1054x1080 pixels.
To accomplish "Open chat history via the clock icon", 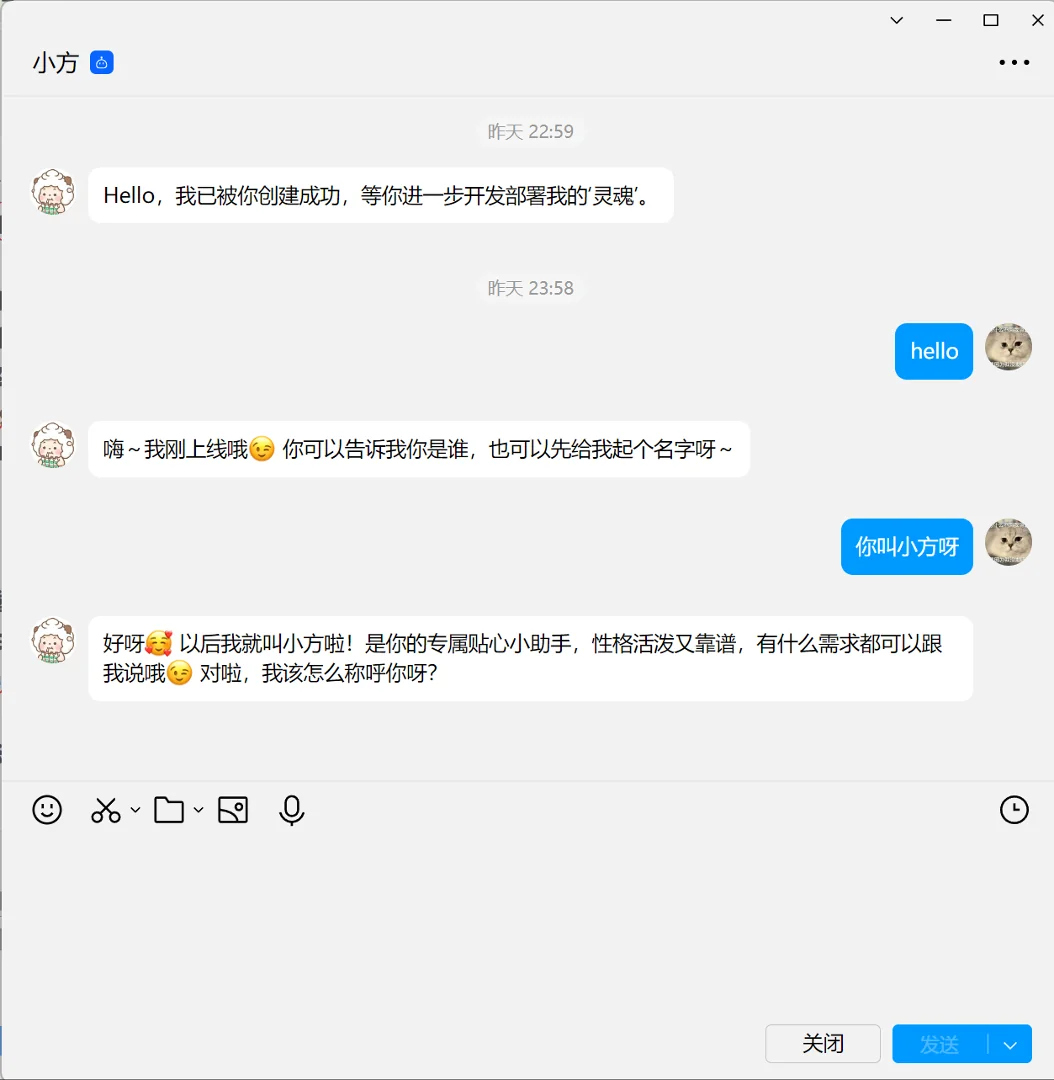I will [1014, 809].
